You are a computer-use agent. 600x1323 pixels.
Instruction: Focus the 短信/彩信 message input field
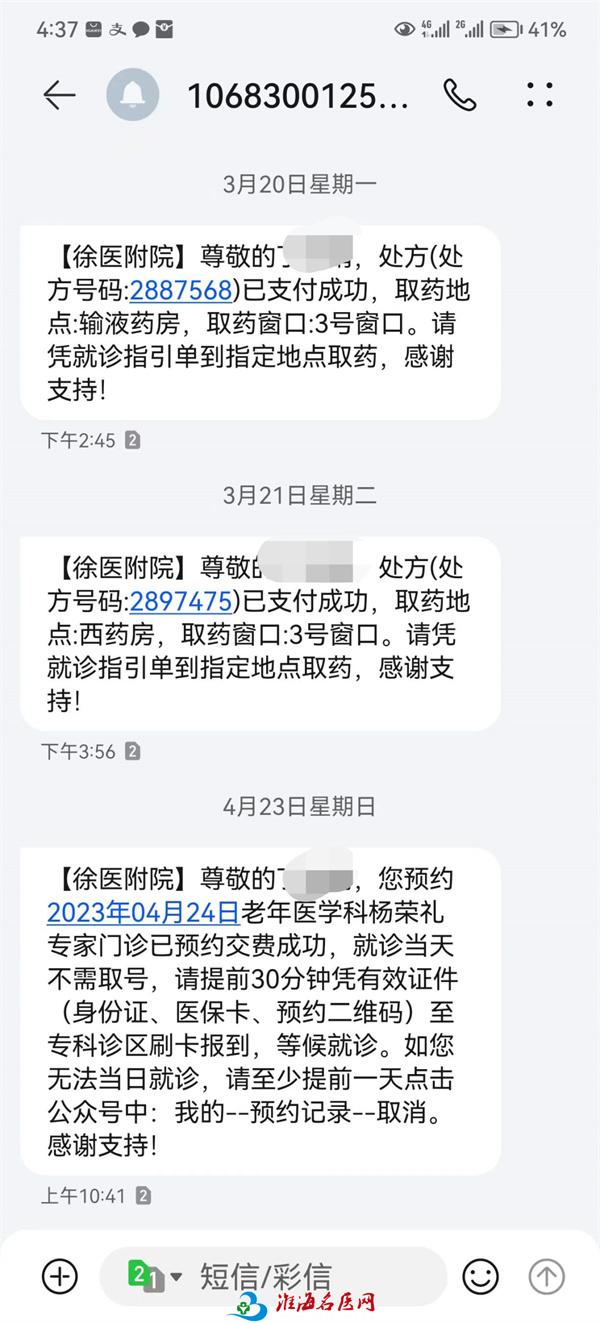pos(300,1275)
